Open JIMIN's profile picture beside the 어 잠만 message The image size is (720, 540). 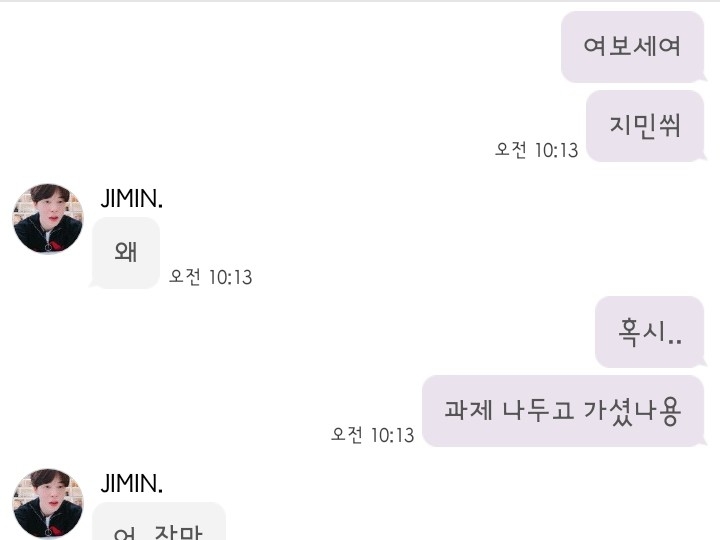click(x=48, y=505)
